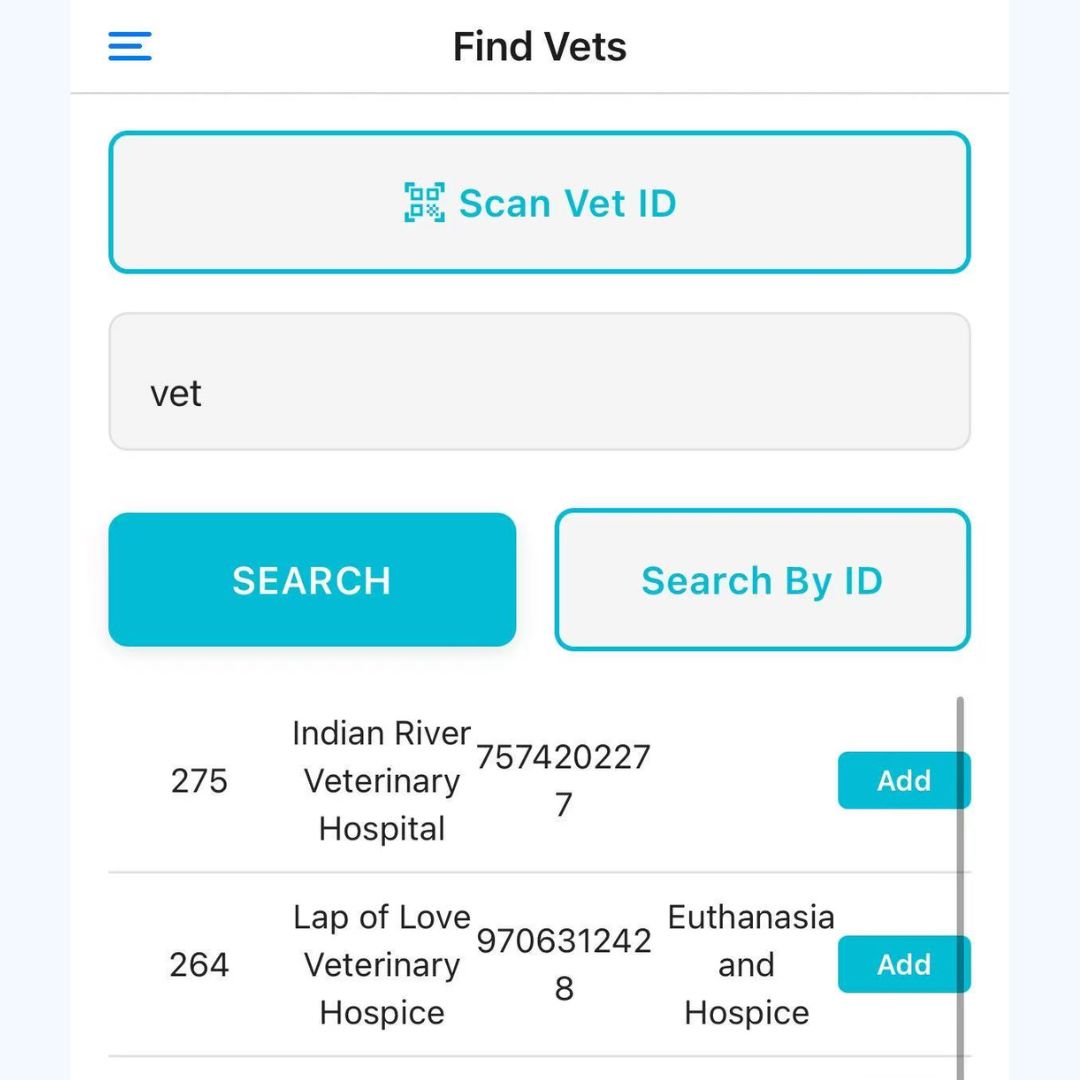Add Lap of Love Veterinary Hospice

(x=902, y=964)
